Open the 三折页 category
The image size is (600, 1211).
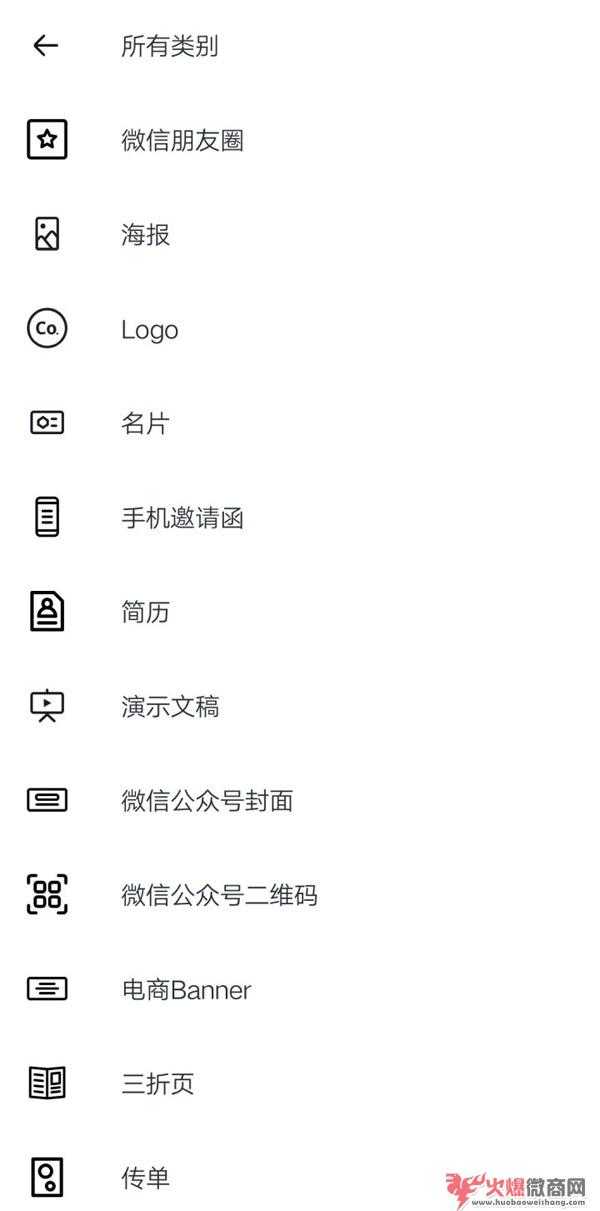[300, 1084]
